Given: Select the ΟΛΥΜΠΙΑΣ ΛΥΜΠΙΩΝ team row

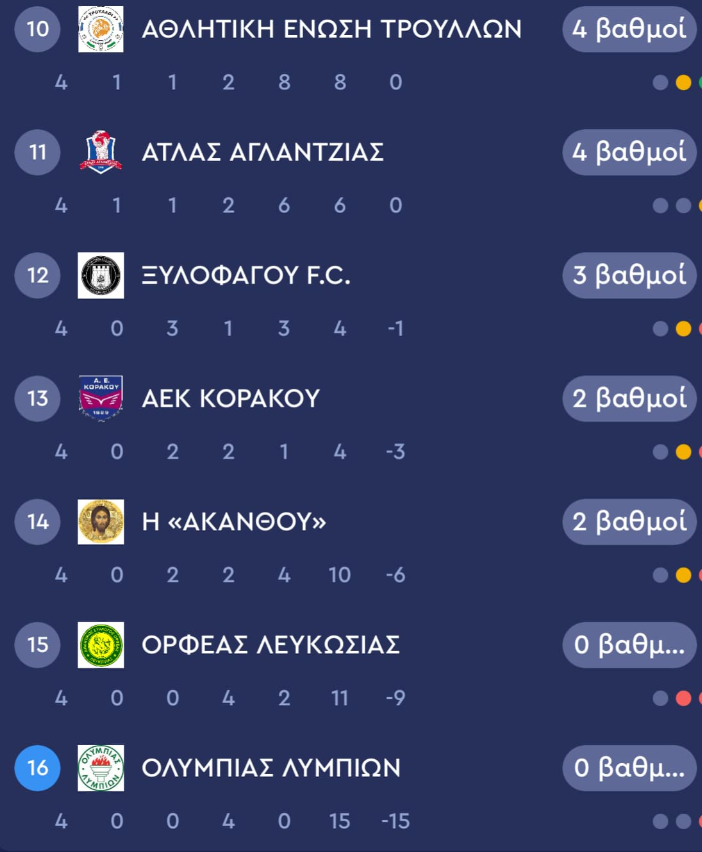Looking at the screenshot, I should [x=271, y=768].
